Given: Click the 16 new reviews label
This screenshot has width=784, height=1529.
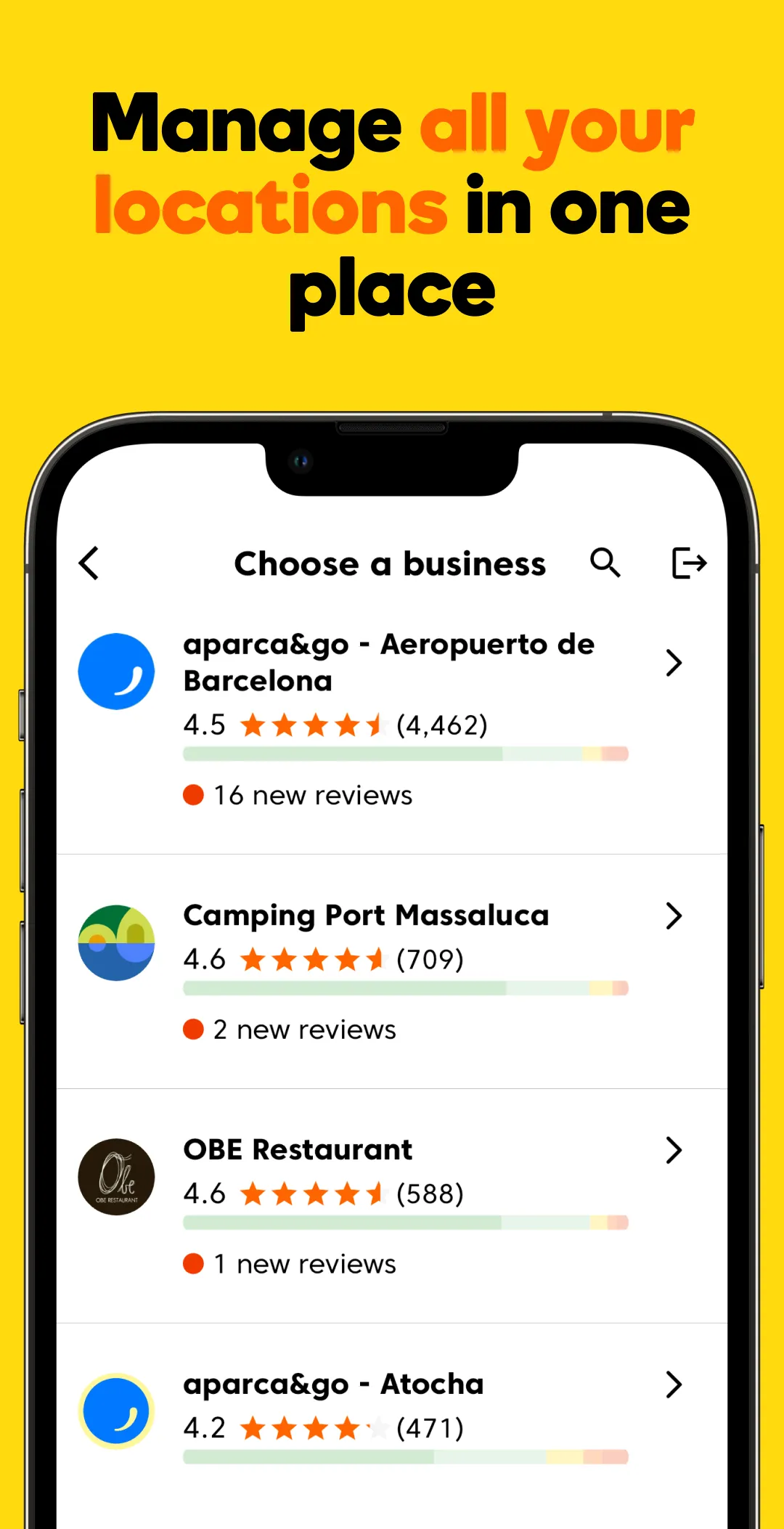Looking at the screenshot, I should point(311,794).
